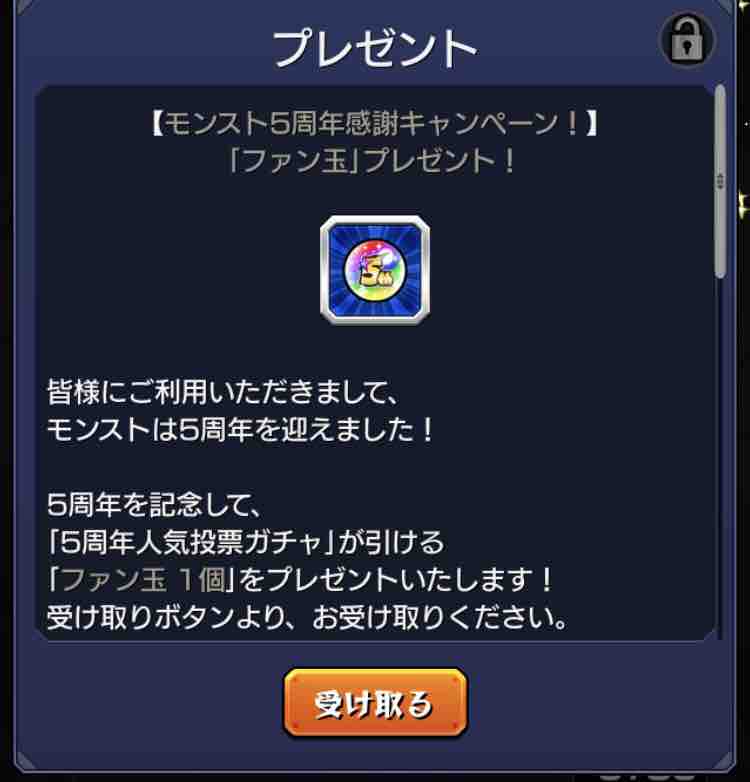Toggle the padlock to secure this gift
The image size is (750, 782).
pyautogui.click(x=686, y=42)
